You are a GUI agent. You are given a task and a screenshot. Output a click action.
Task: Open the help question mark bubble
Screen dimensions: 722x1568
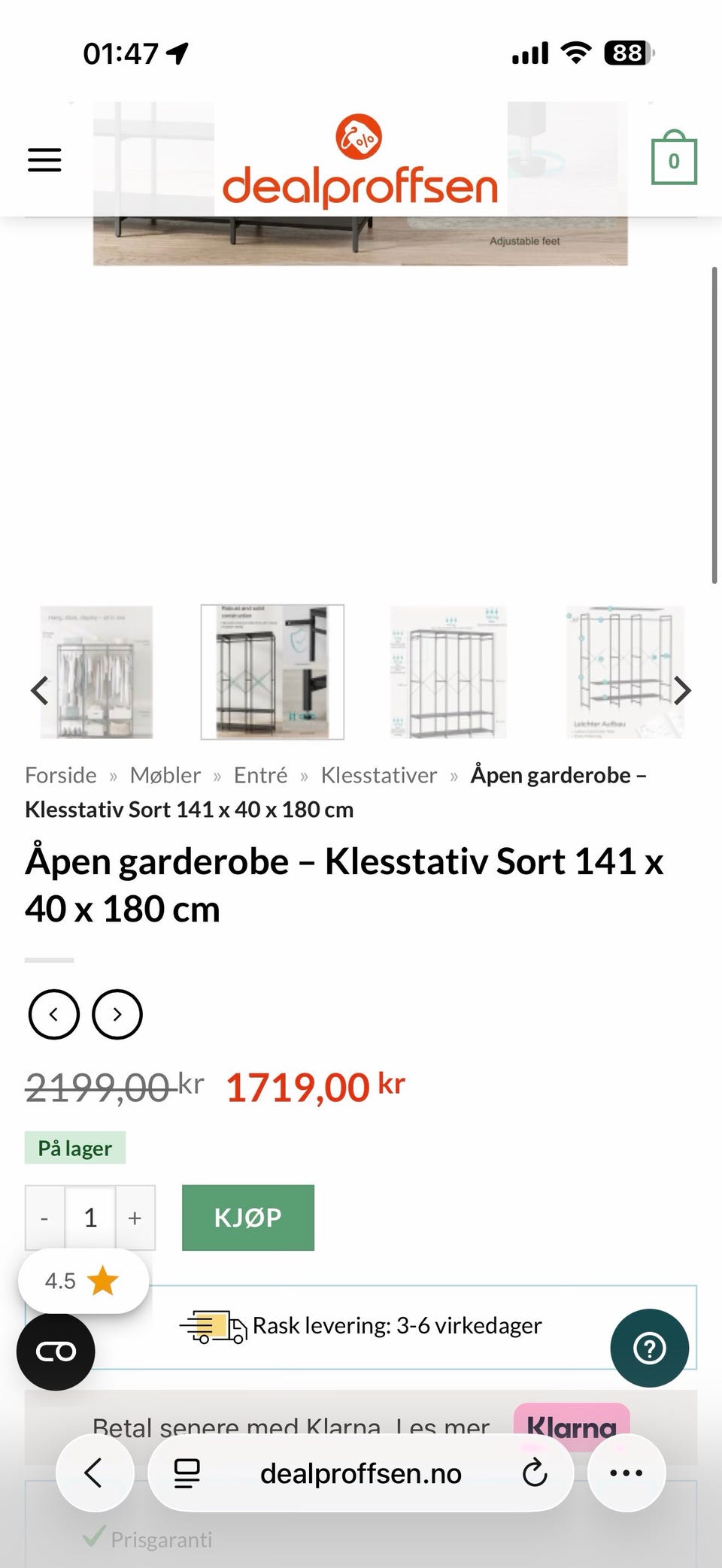point(650,1348)
